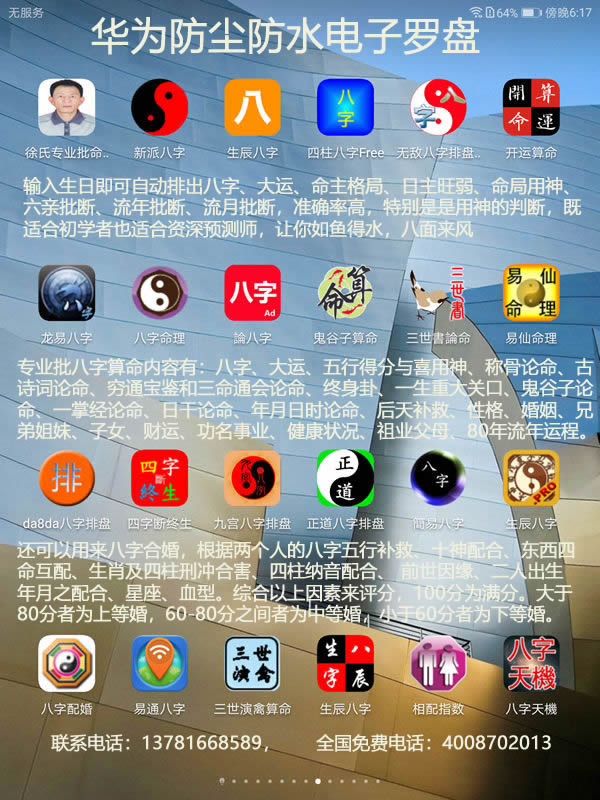This screenshot has height=800, width=600.
Task: Open da8da八字排盘
Action: (67, 478)
